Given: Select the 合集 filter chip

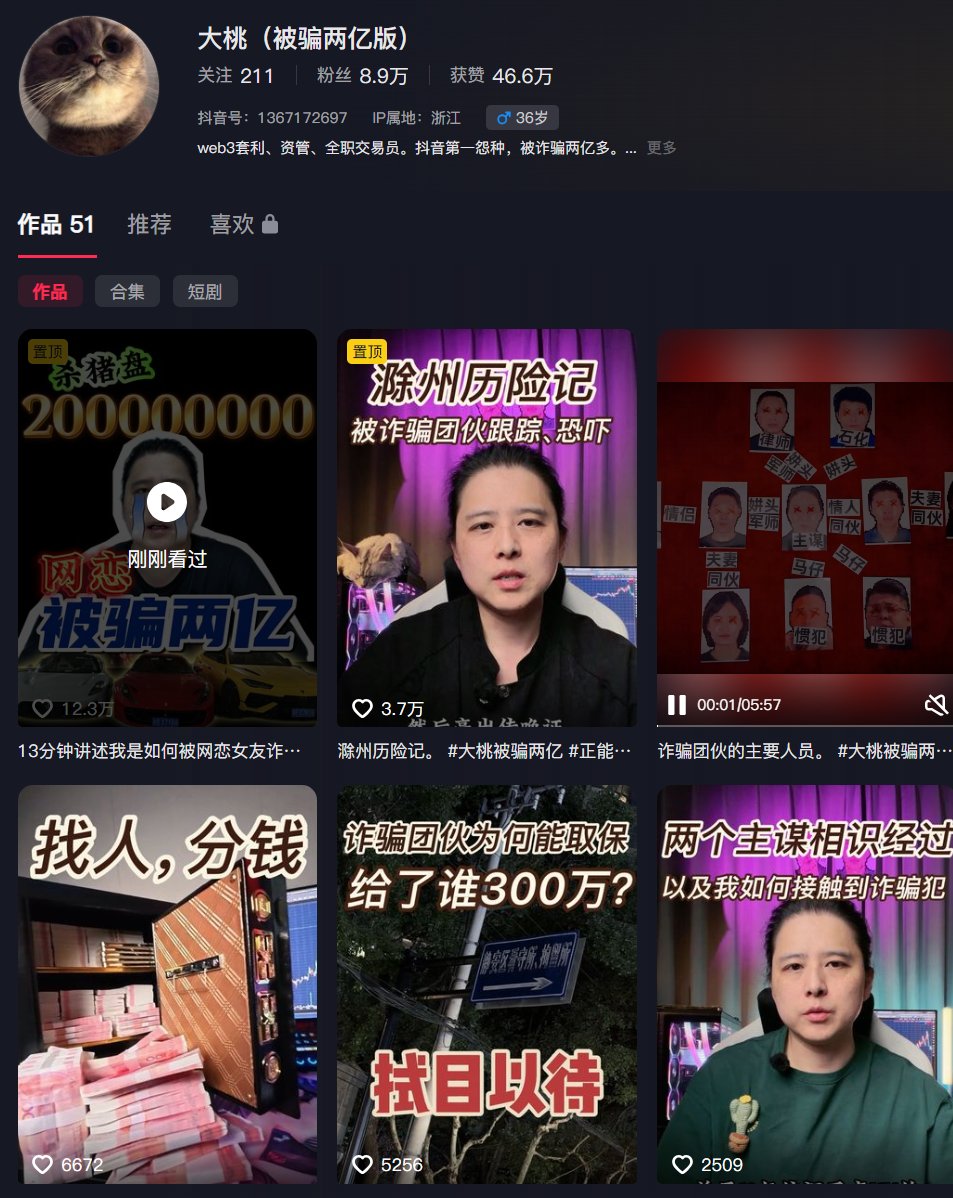Looking at the screenshot, I should tap(127, 292).
